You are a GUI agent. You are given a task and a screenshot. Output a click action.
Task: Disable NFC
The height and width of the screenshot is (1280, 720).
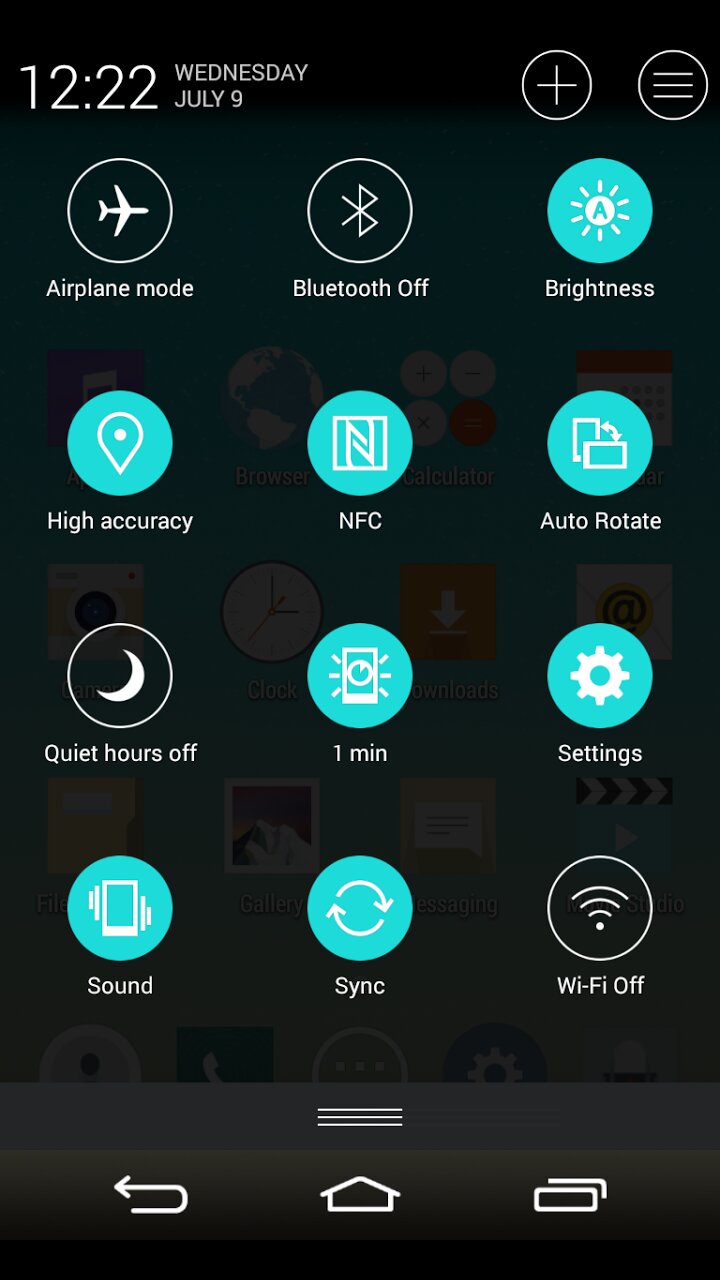(x=360, y=443)
